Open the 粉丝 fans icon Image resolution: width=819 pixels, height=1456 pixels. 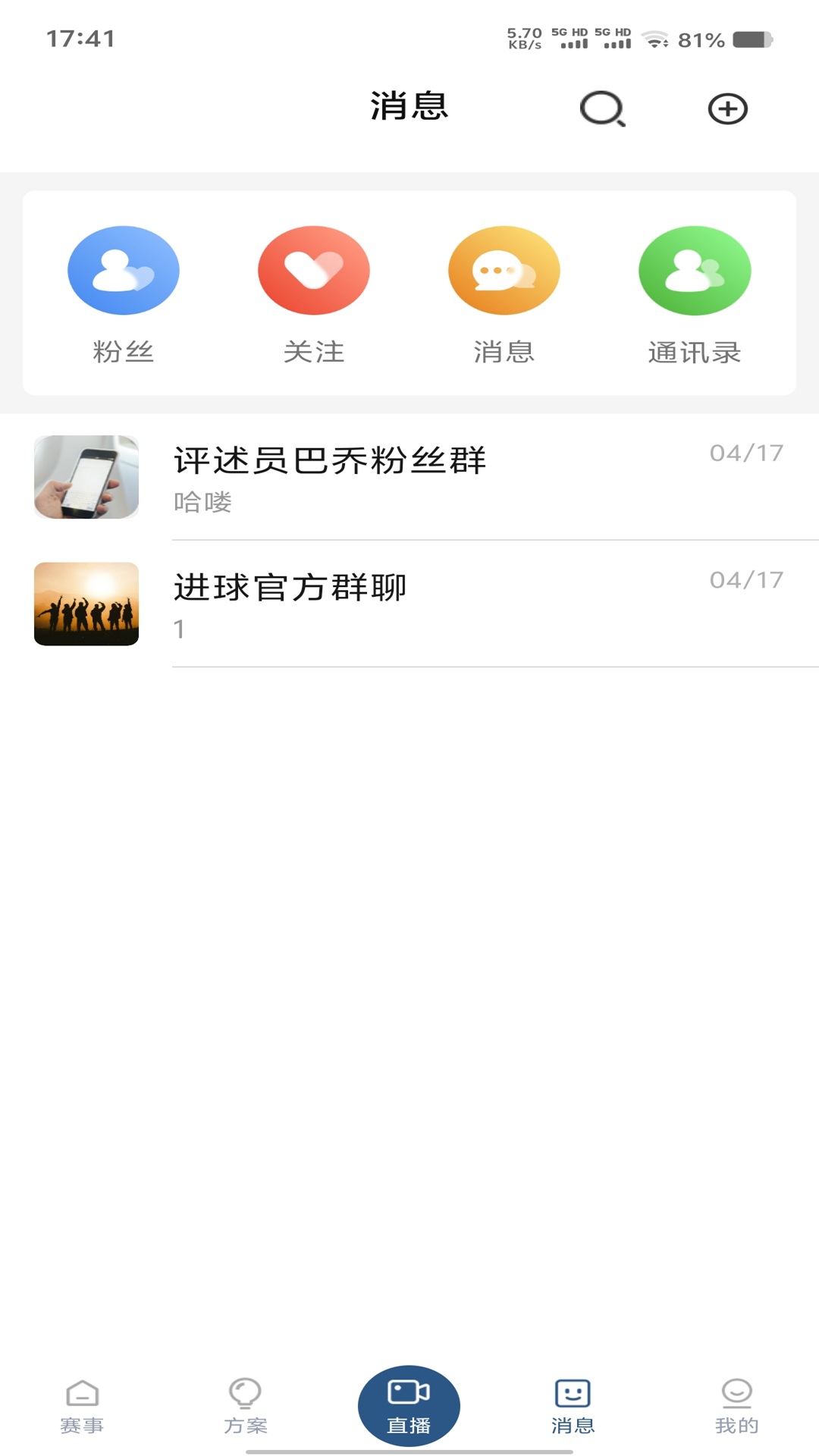pos(123,270)
